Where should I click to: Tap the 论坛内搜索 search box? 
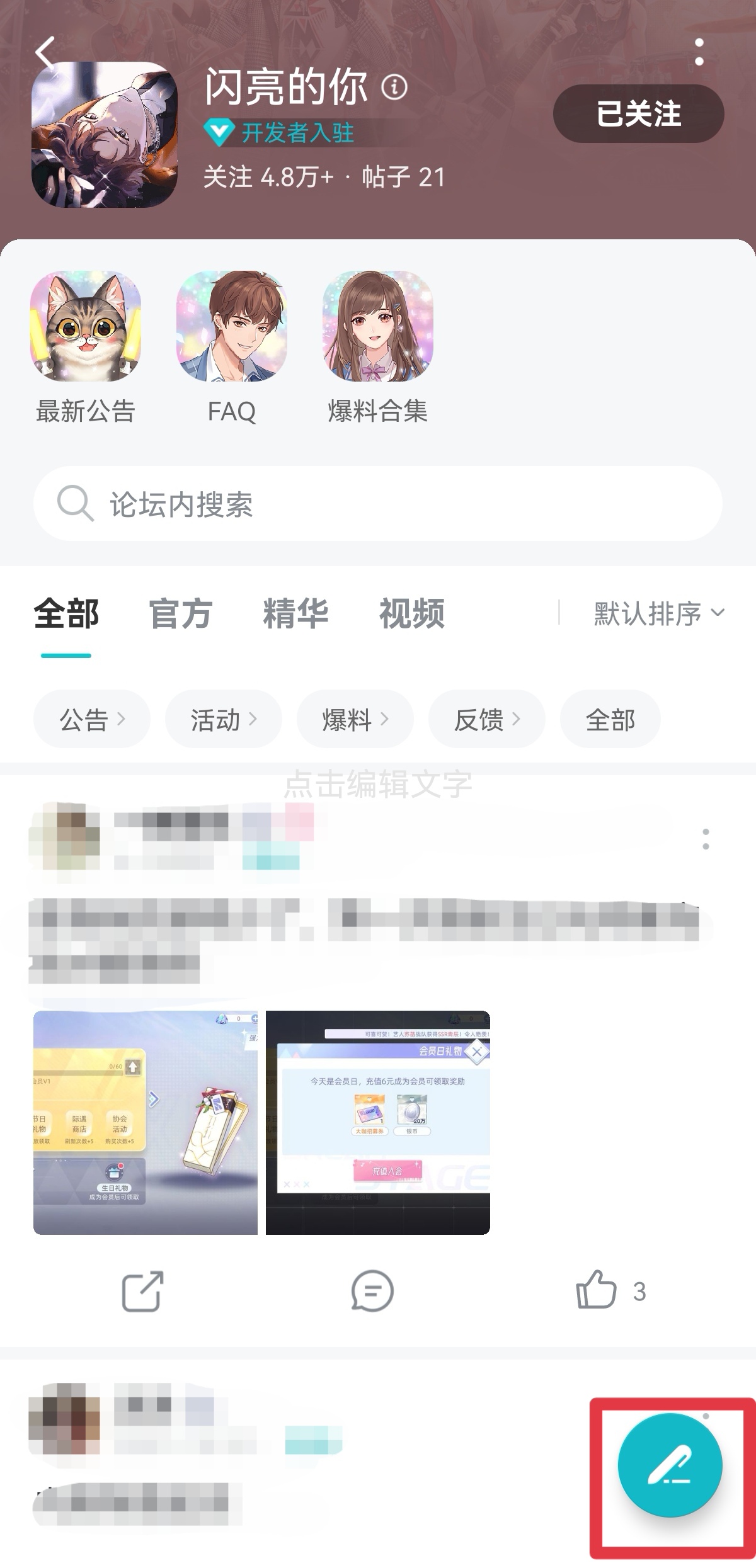(x=378, y=504)
